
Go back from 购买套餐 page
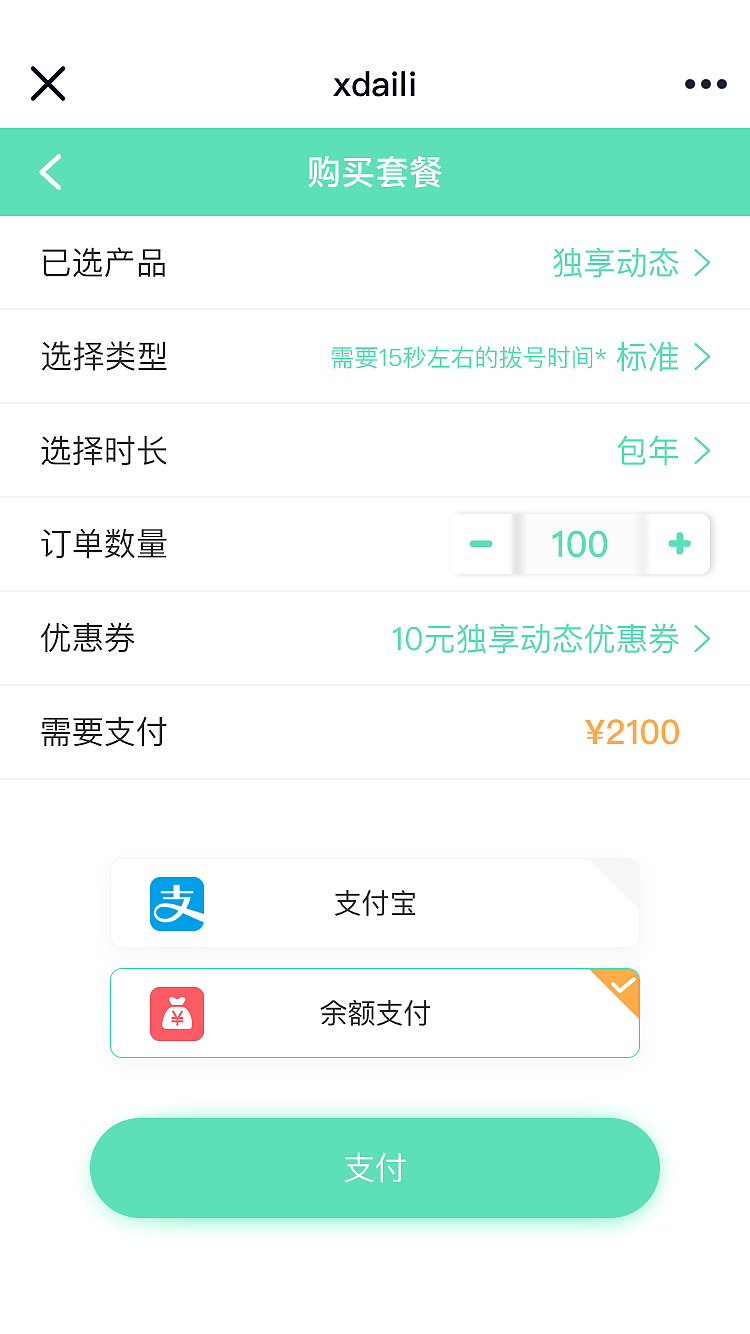51,172
